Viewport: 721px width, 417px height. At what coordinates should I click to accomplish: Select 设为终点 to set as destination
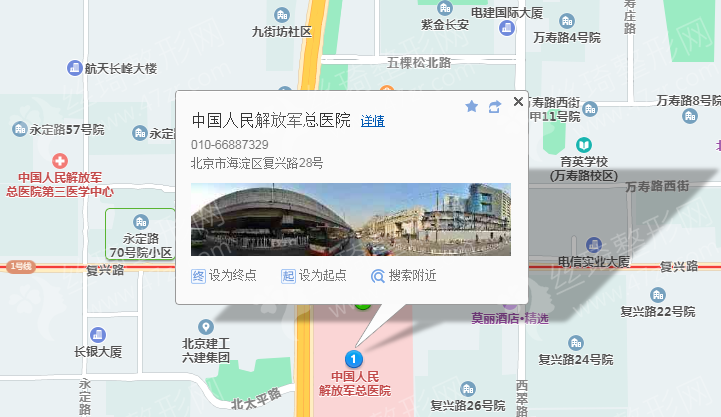click(x=224, y=276)
